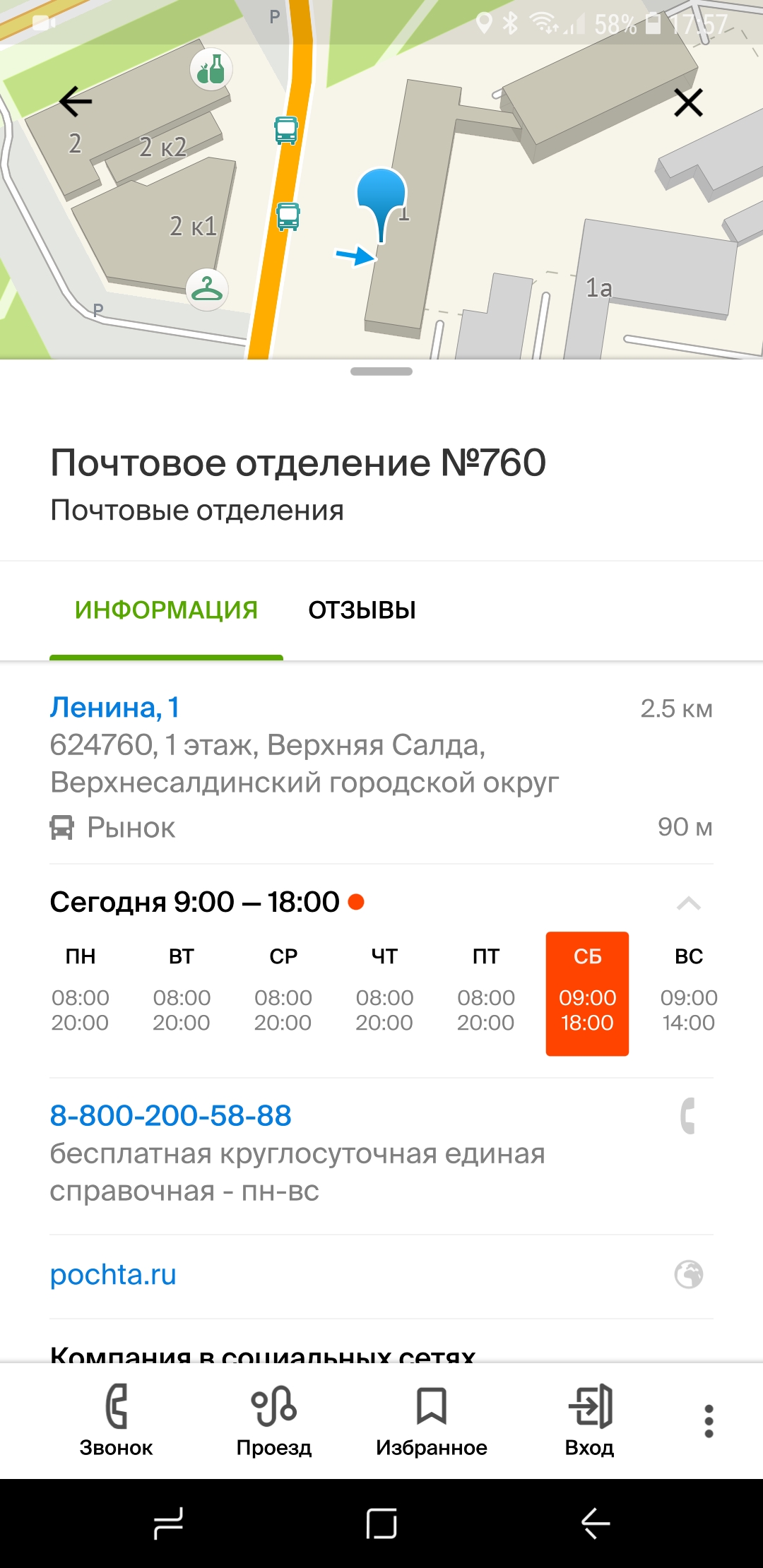Screen dimensions: 763x1568
Task: Tap the Рынок bus stop row
Action: tap(131, 828)
